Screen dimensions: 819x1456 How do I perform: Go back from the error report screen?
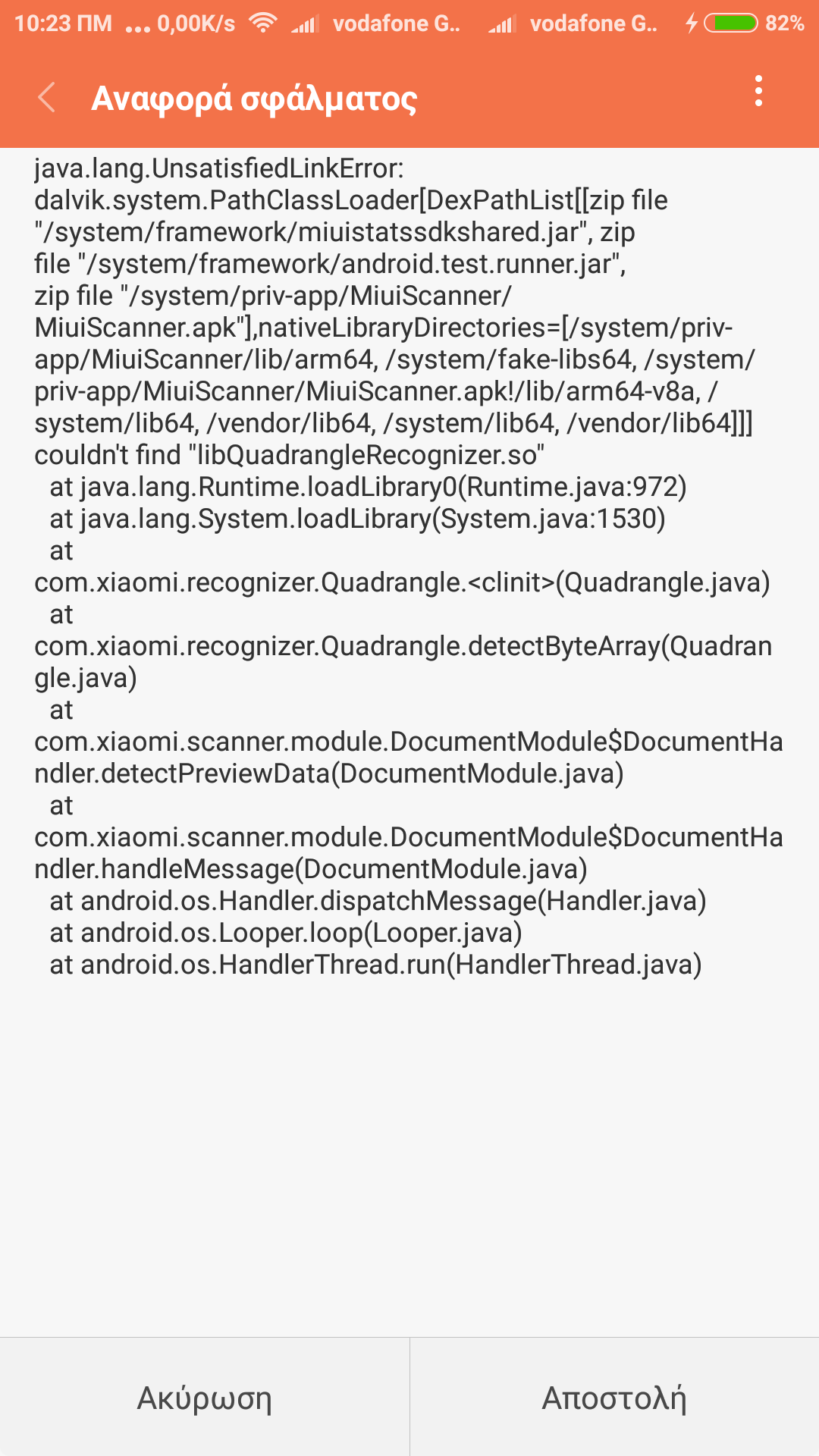[x=47, y=98]
